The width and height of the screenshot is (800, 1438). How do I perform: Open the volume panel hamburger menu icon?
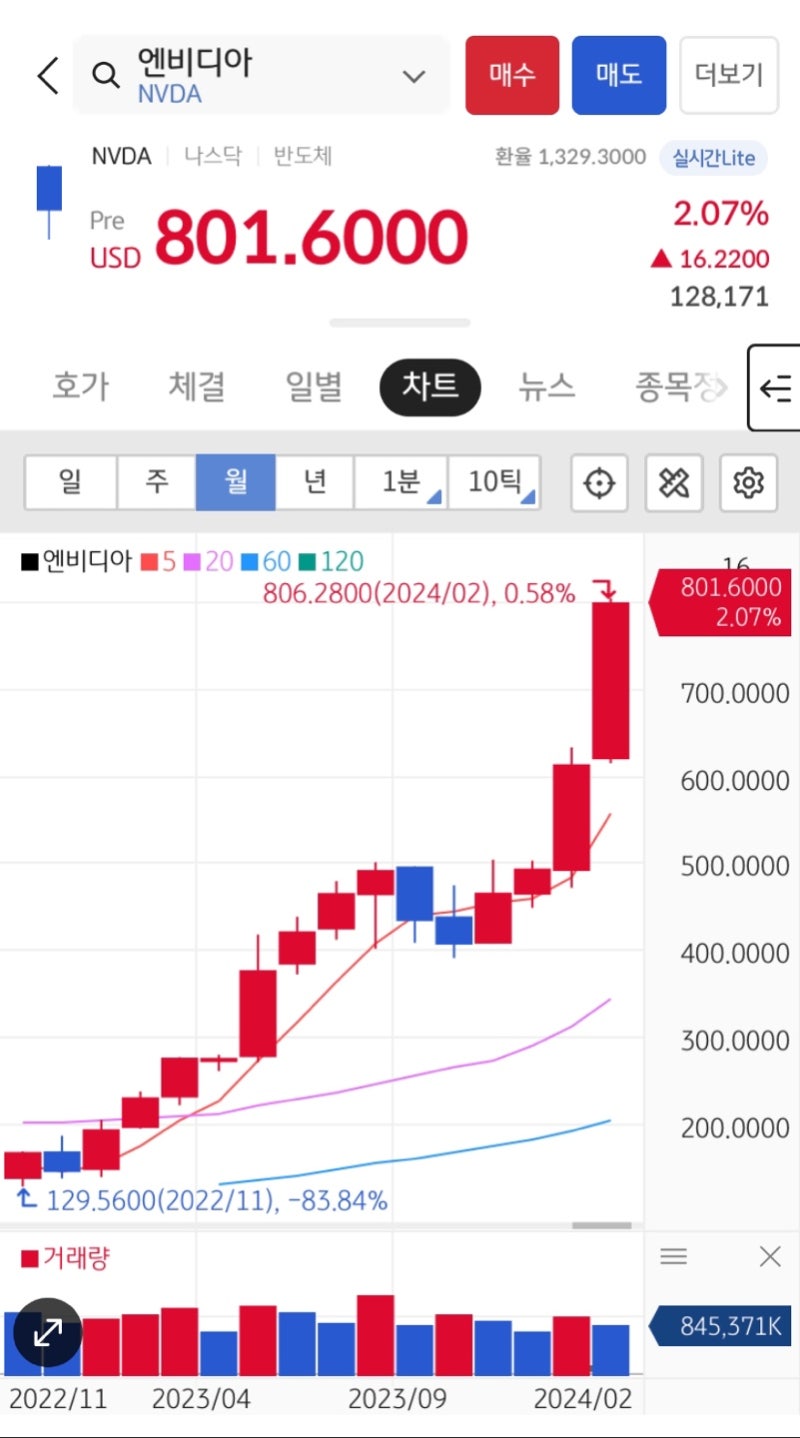coord(673,1256)
